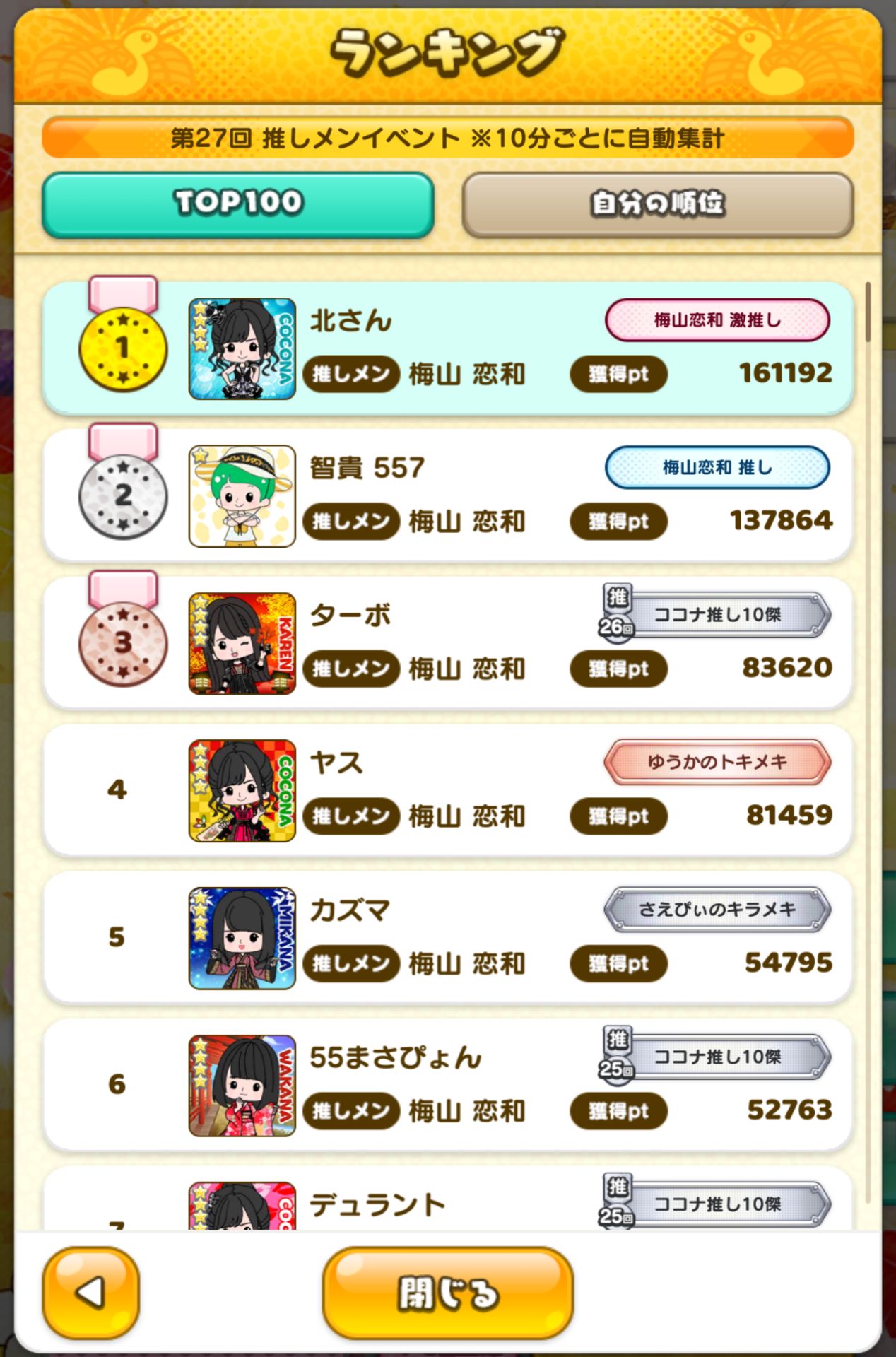896x1357 pixels.
Task: View rank 6 player 55まさぴょん's entry
Action: click(x=447, y=1084)
